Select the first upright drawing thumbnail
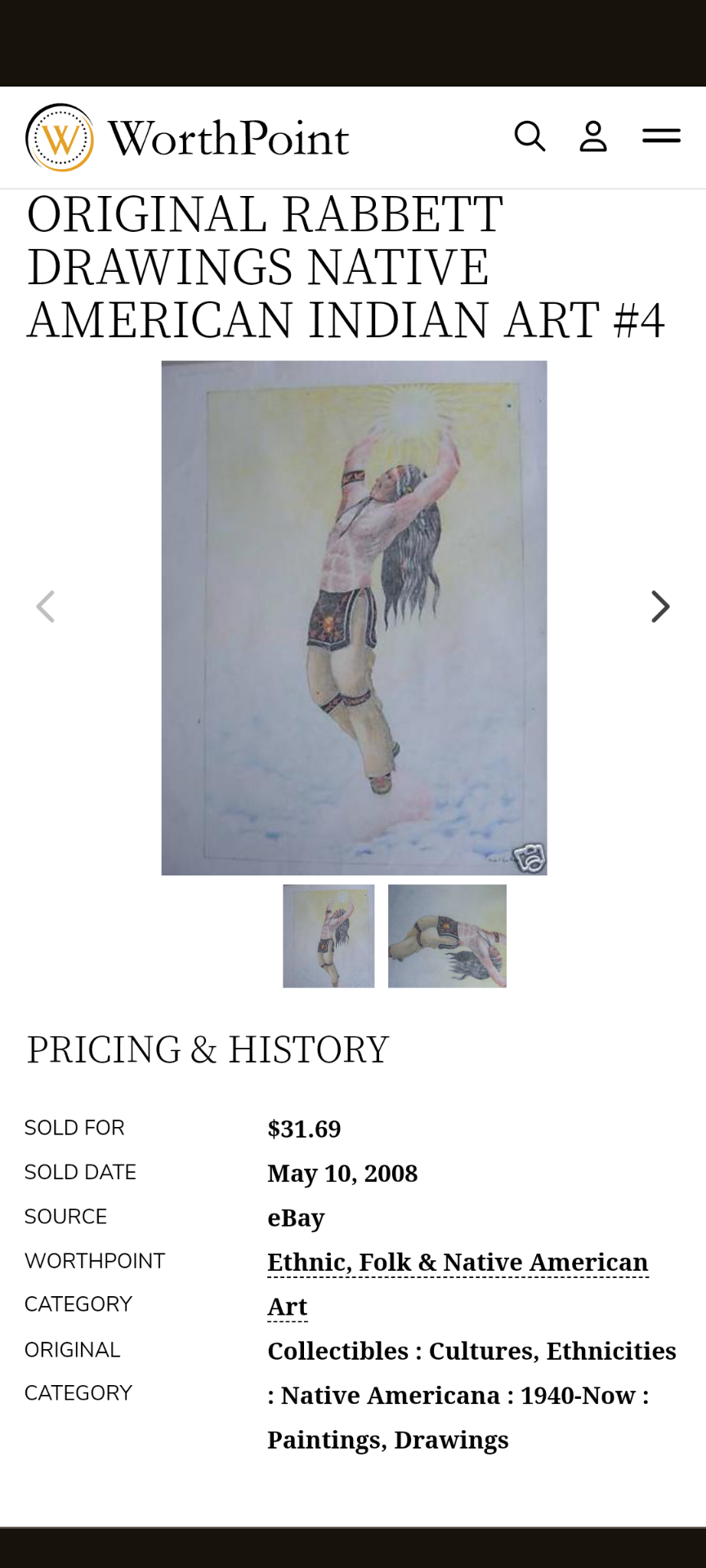The image size is (706, 1568). [x=328, y=936]
